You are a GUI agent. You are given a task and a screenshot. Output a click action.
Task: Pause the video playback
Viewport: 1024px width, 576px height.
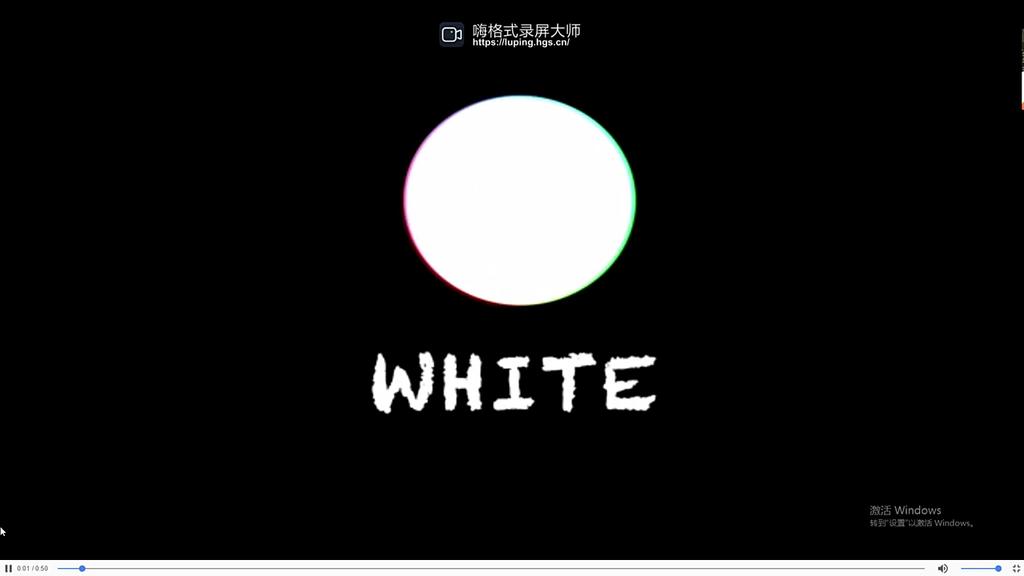pyautogui.click(x=8, y=568)
